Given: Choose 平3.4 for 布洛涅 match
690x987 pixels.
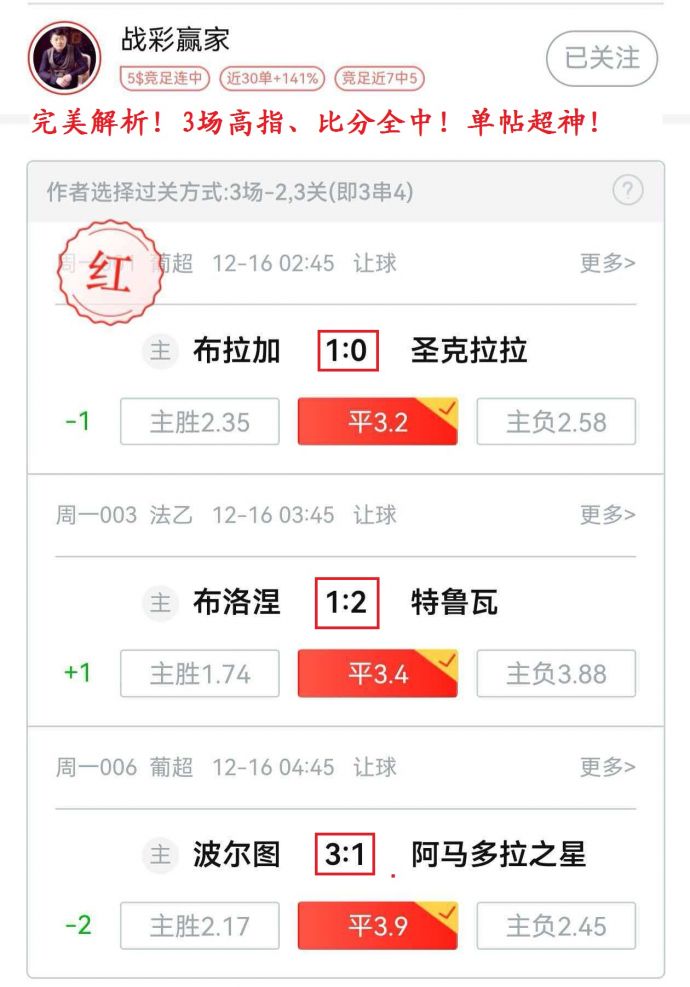Looking at the screenshot, I should coord(377,674).
